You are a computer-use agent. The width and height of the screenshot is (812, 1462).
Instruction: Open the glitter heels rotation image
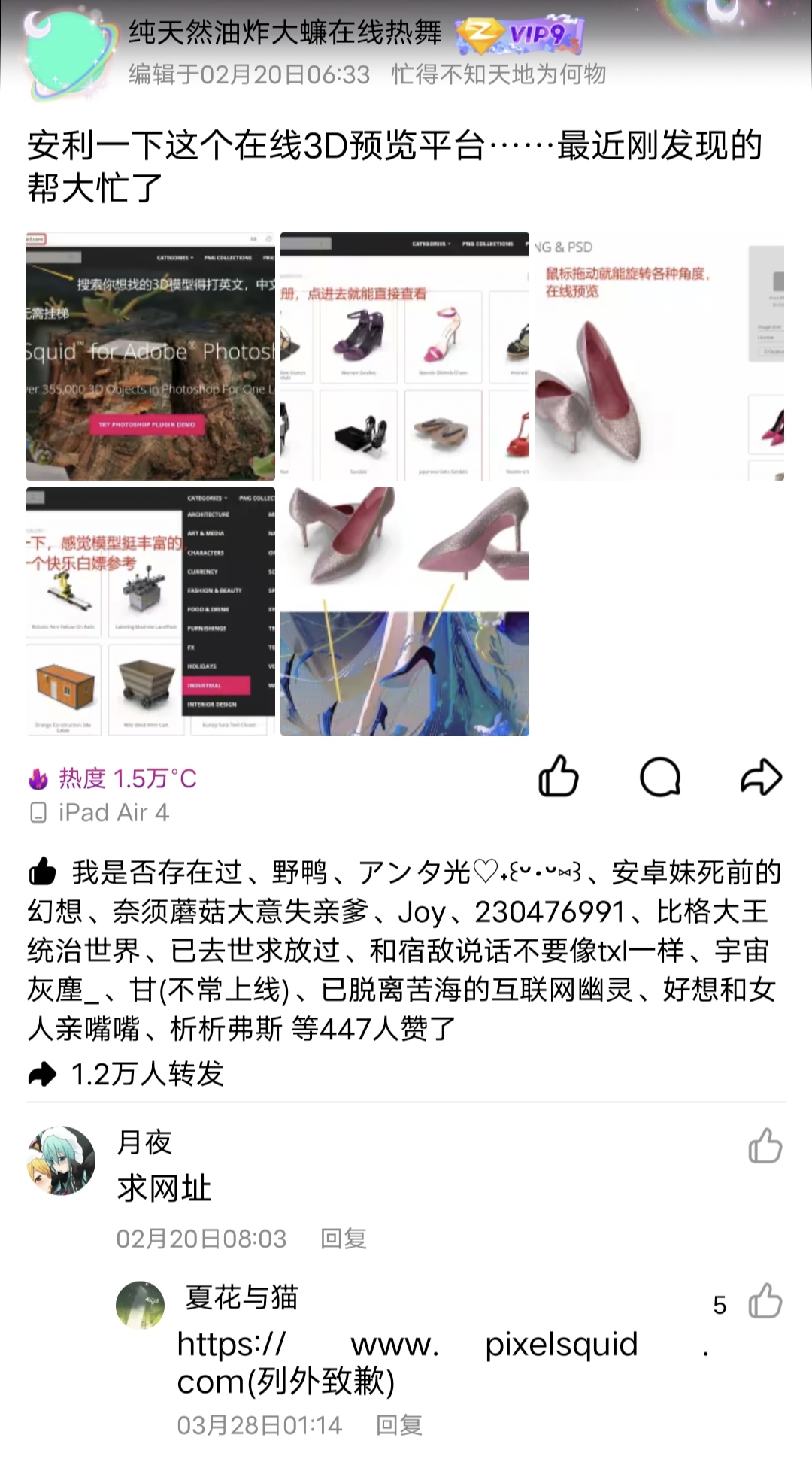659,356
